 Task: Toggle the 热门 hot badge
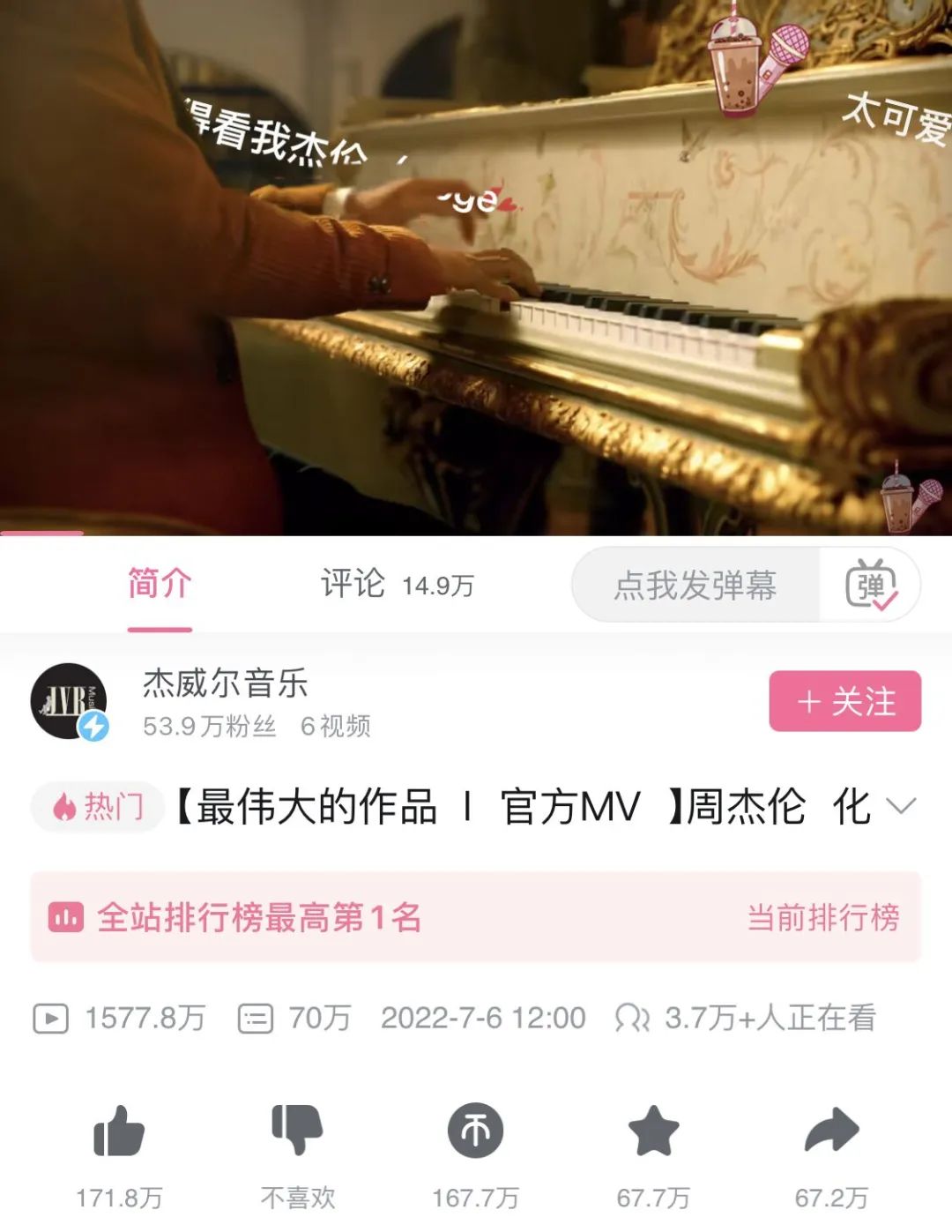click(95, 806)
